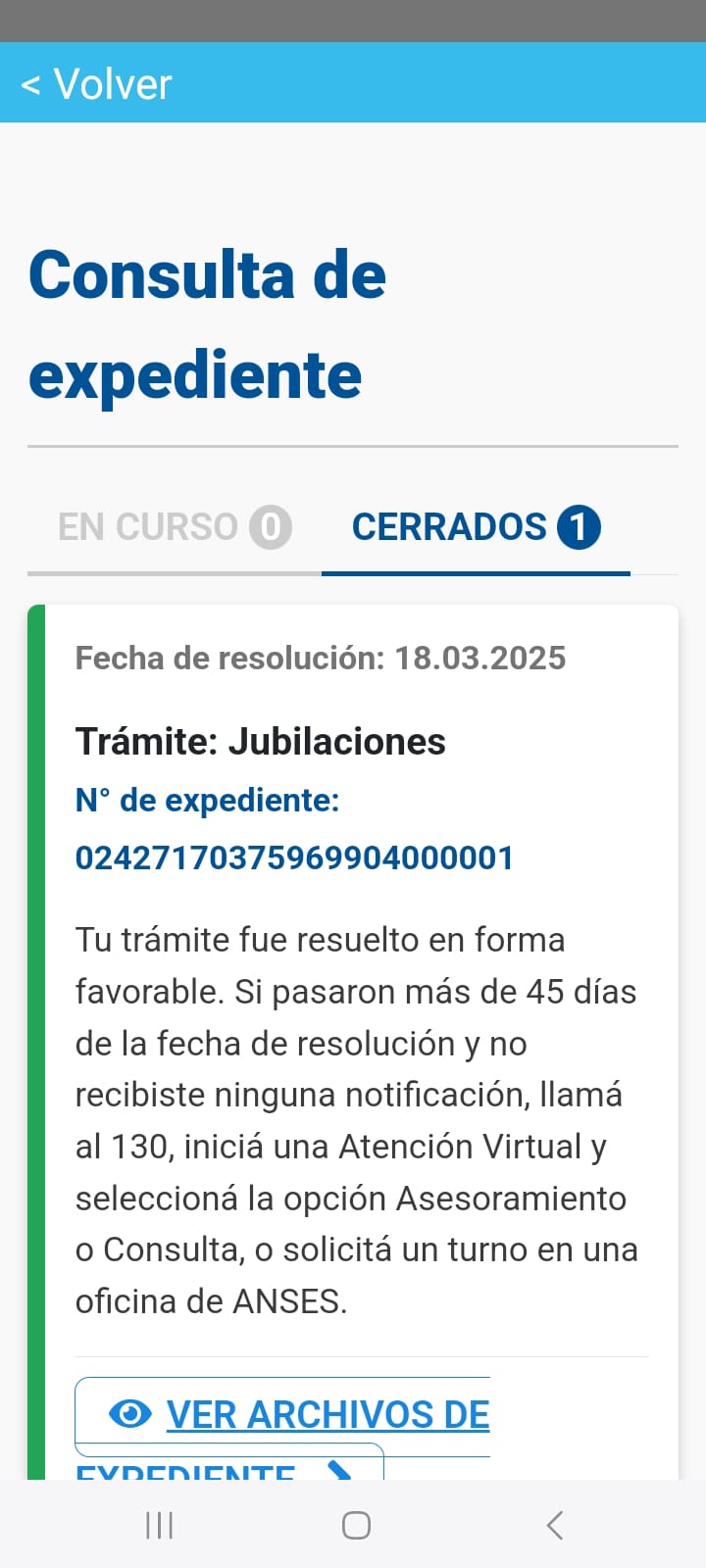
Task: Go back with the Volver link
Action: click(96, 84)
